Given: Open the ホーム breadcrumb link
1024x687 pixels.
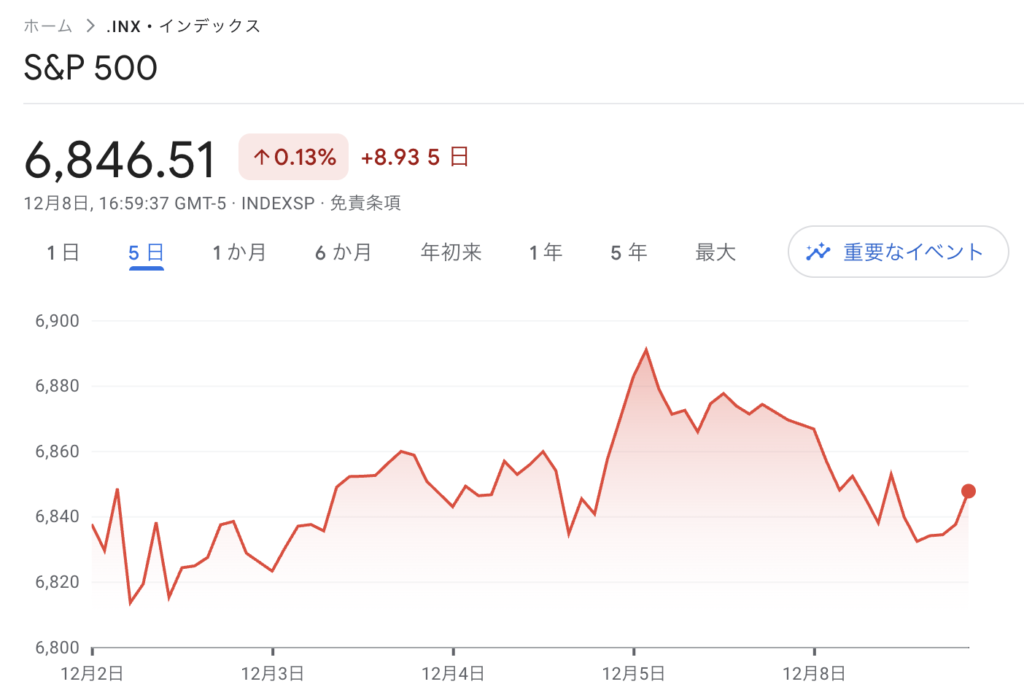Looking at the screenshot, I should pyautogui.click(x=47, y=26).
